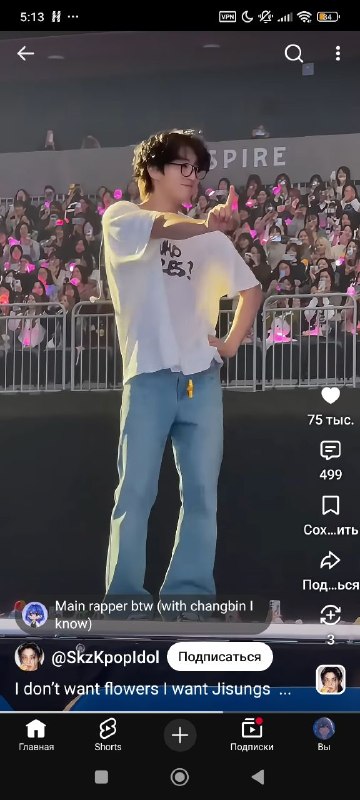Screen dimensions: 360x800
Task: Tap the system home circle button
Action: pos(179,777)
